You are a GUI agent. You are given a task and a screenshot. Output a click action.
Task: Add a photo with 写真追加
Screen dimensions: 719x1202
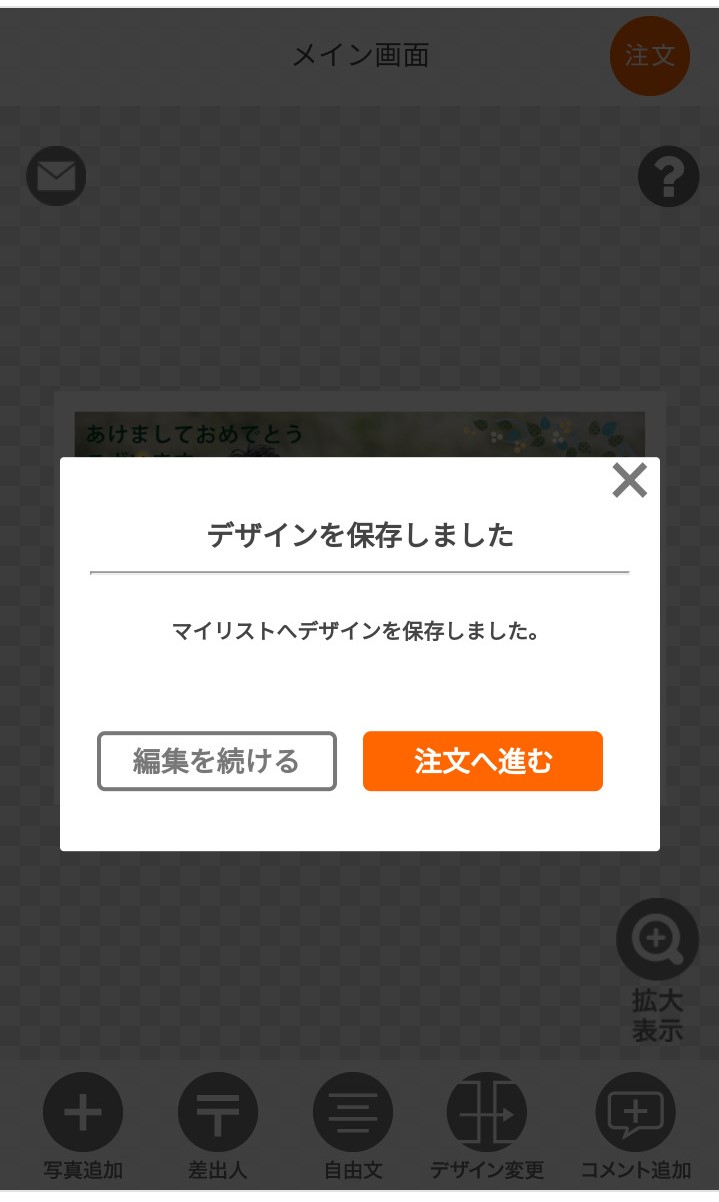pyautogui.click(x=82, y=1113)
